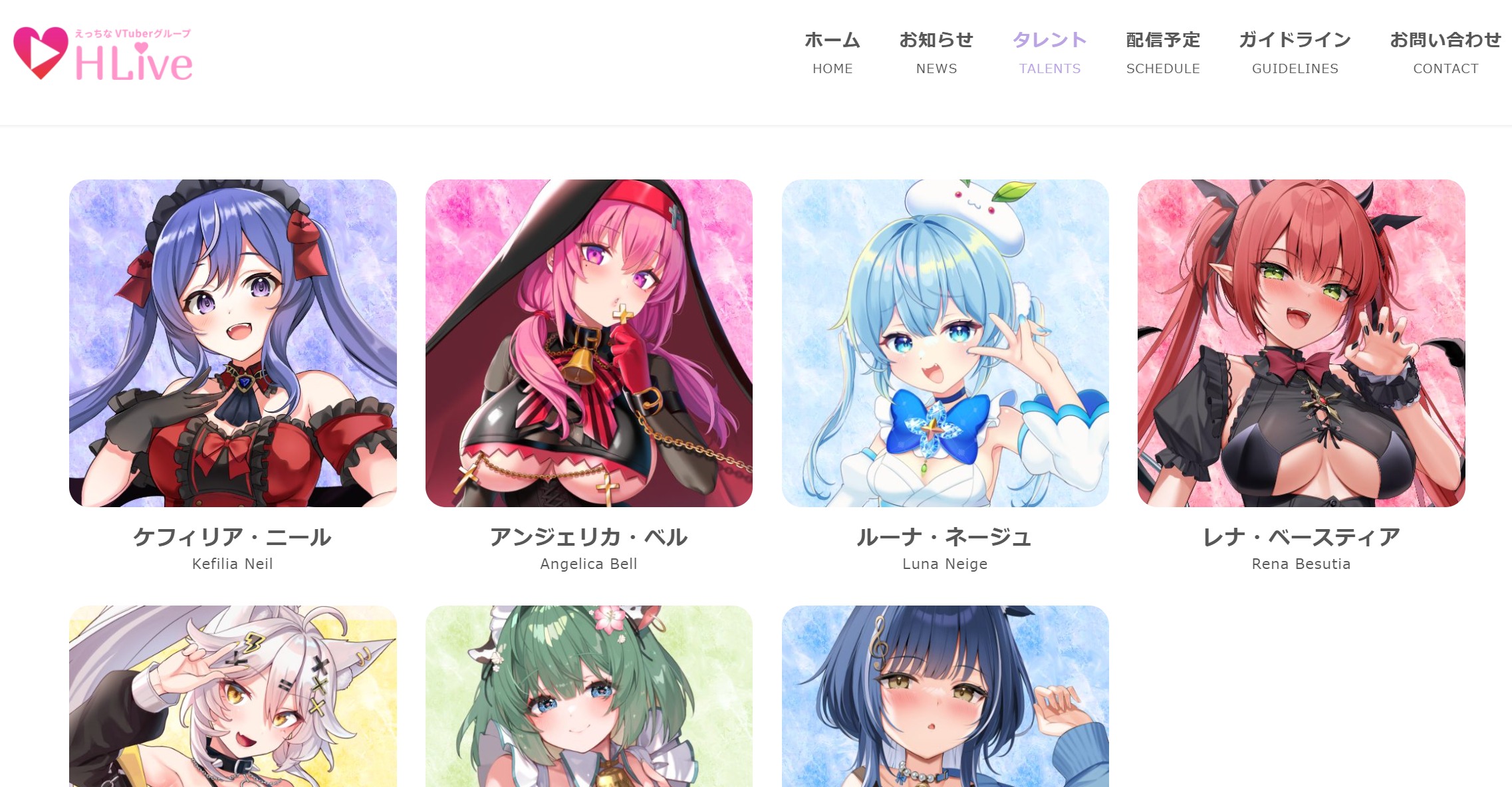Viewport: 1512px width, 787px height.
Task: Open the white-haired fox-eared talent card
Action: click(x=233, y=696)
